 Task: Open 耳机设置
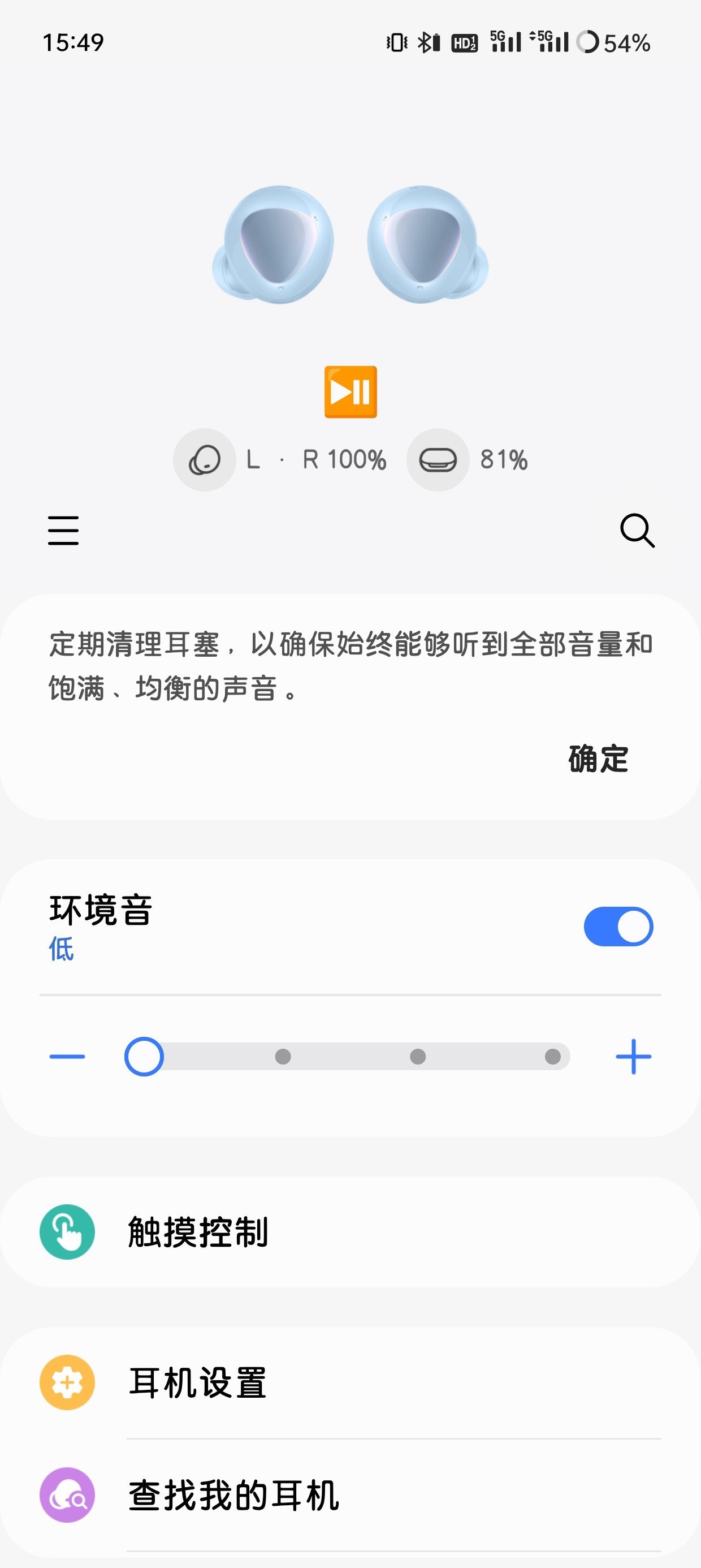(x=350, y=1383)
